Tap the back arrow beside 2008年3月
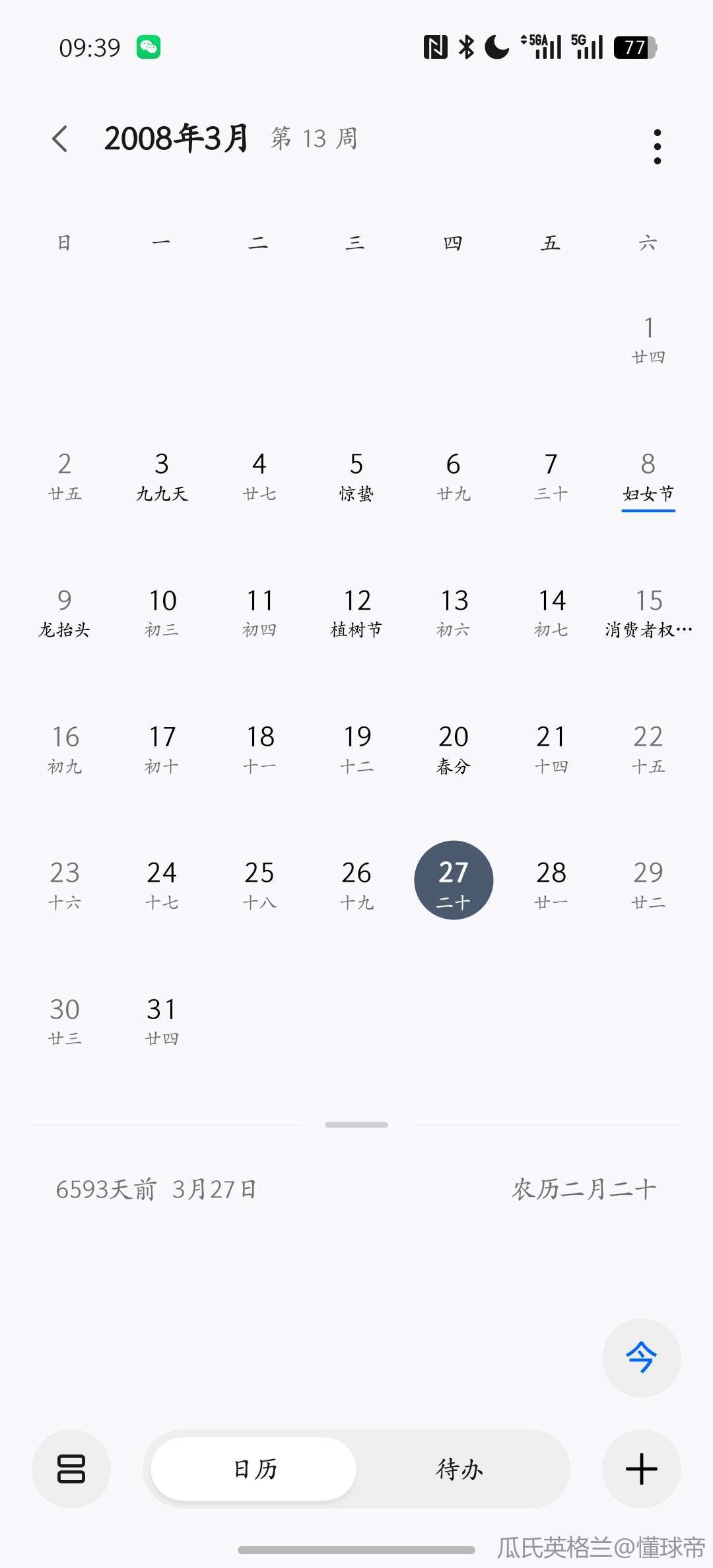 click(60, 139)
